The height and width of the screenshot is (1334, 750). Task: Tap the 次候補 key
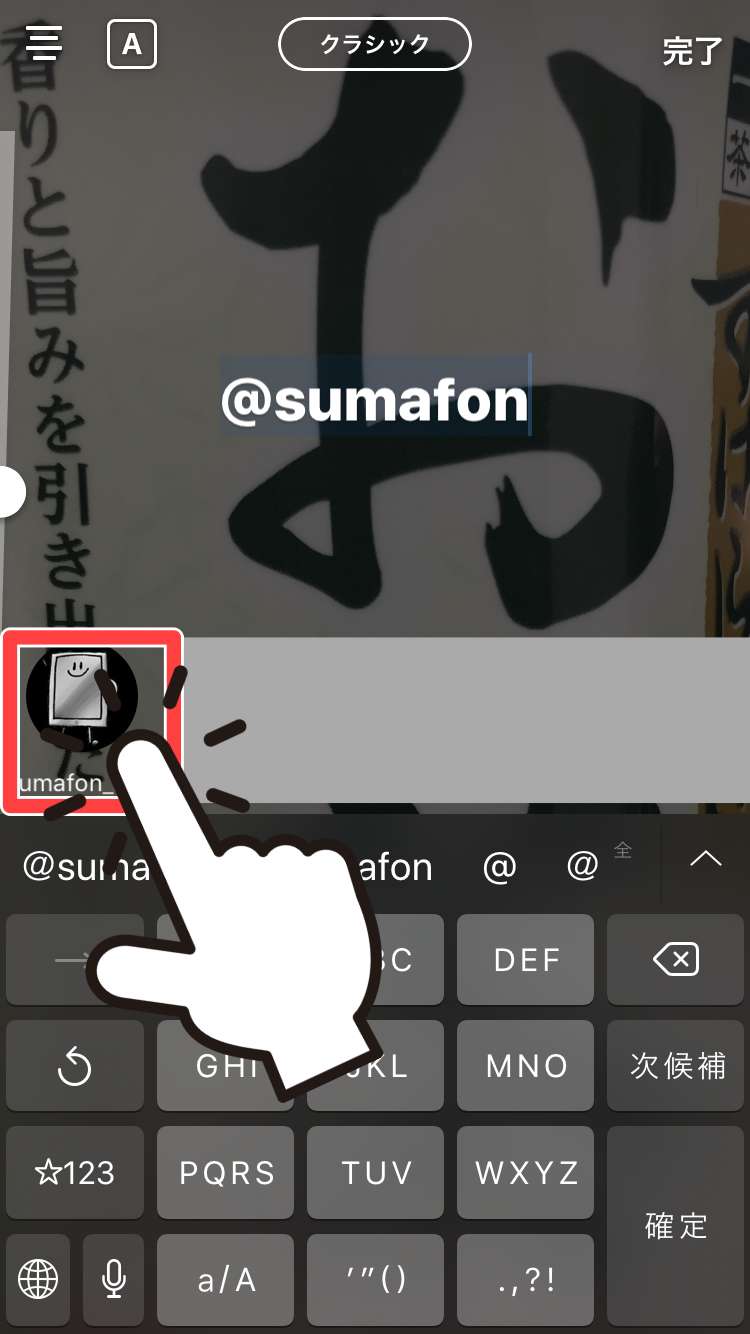pyautogui.click(x=676, y=1066)
